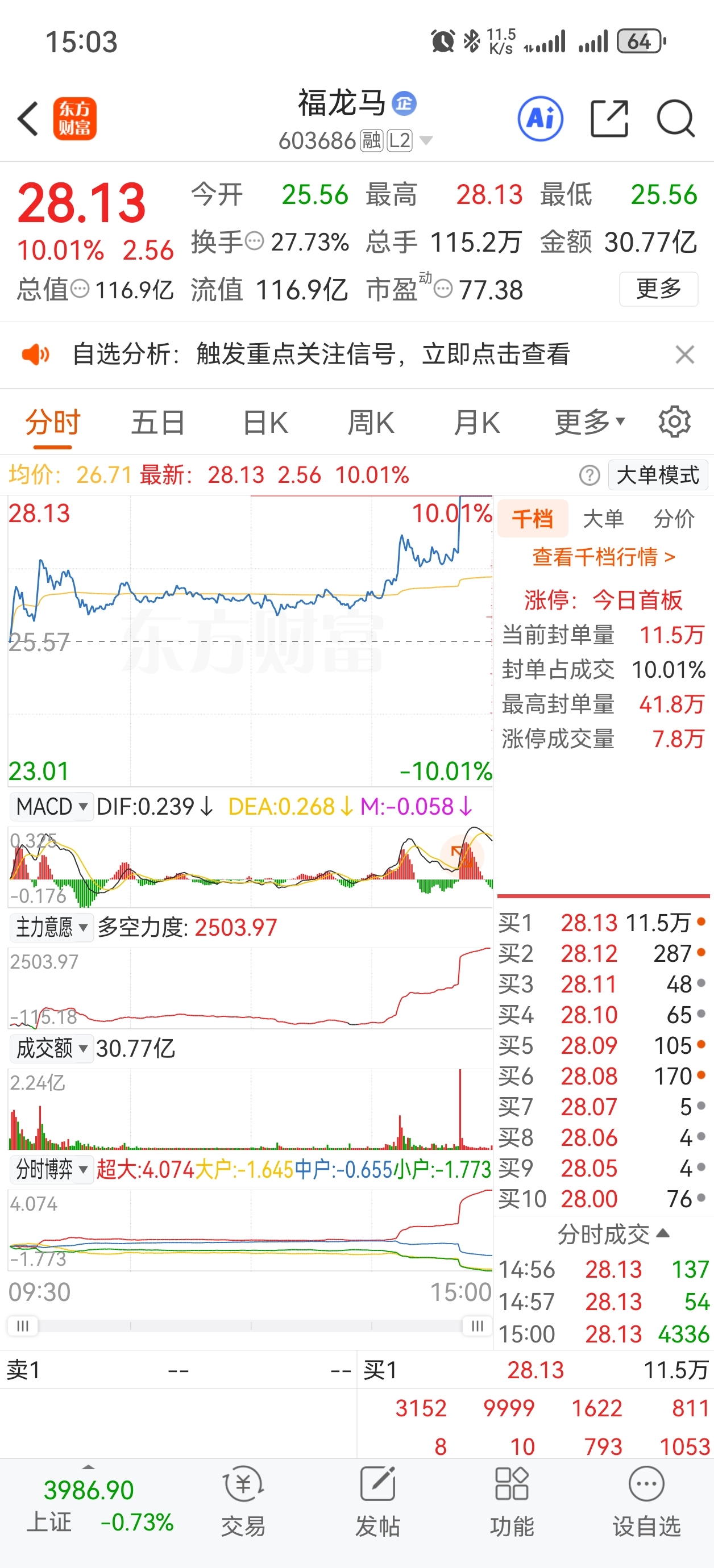Enable 大单模式

point(657,475)
